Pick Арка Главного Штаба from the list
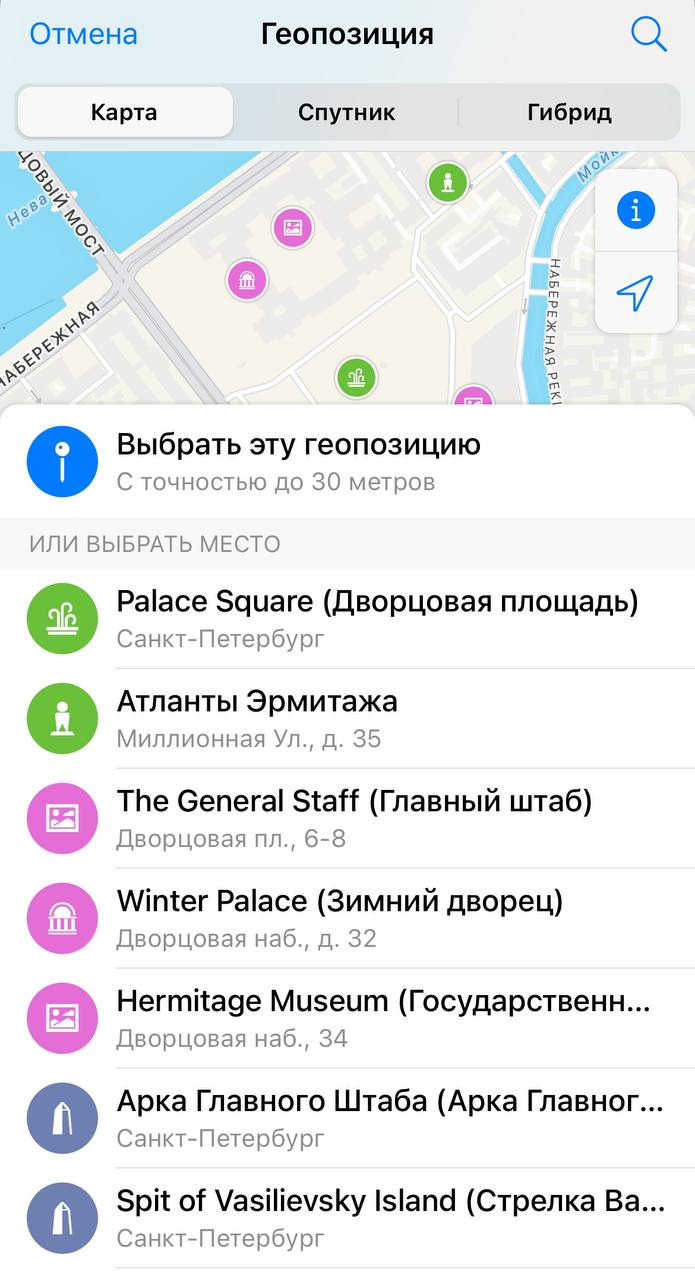 click(x=347, y=1119)
